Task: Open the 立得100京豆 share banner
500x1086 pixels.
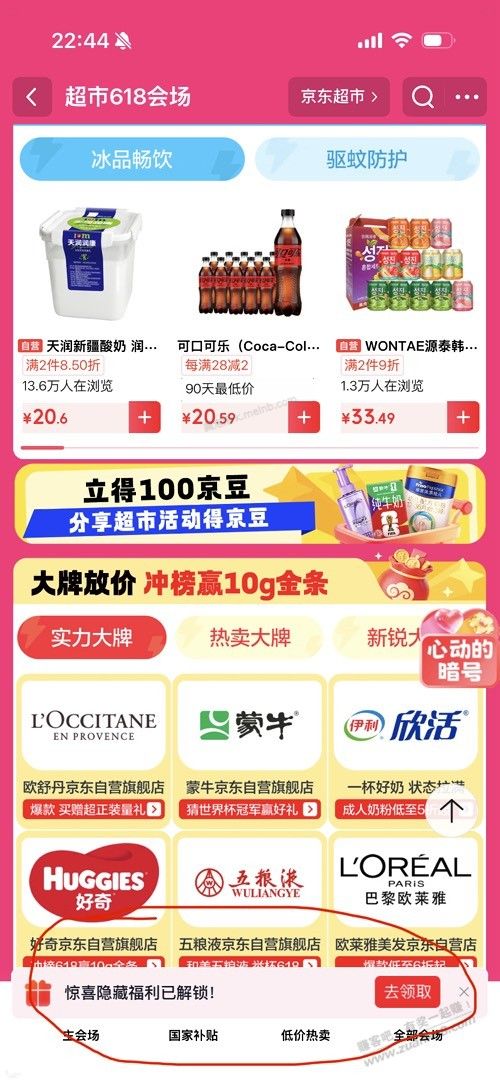Action: [x=250, y=504]
